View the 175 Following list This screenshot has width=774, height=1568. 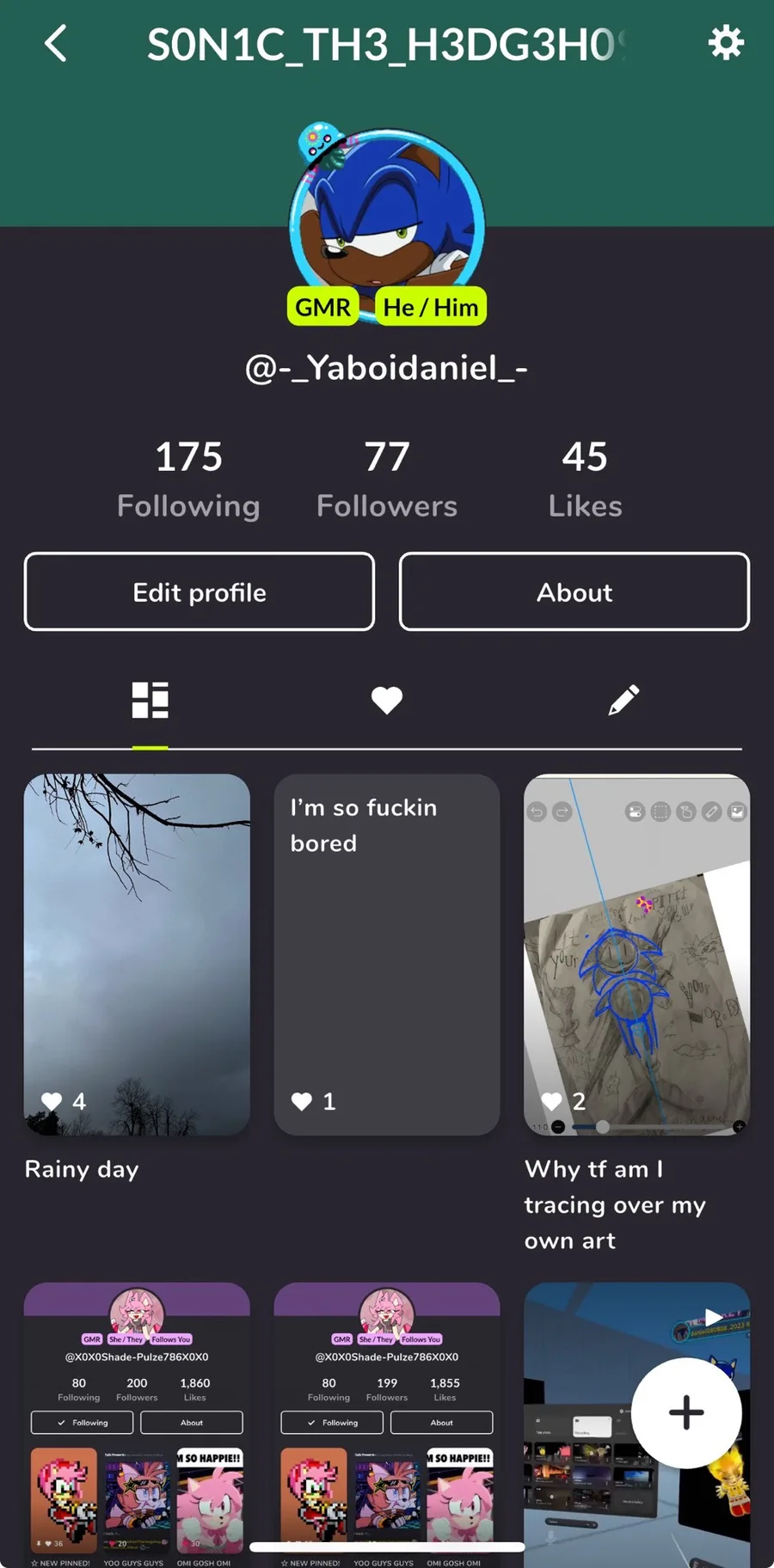(x=188, y=478)
